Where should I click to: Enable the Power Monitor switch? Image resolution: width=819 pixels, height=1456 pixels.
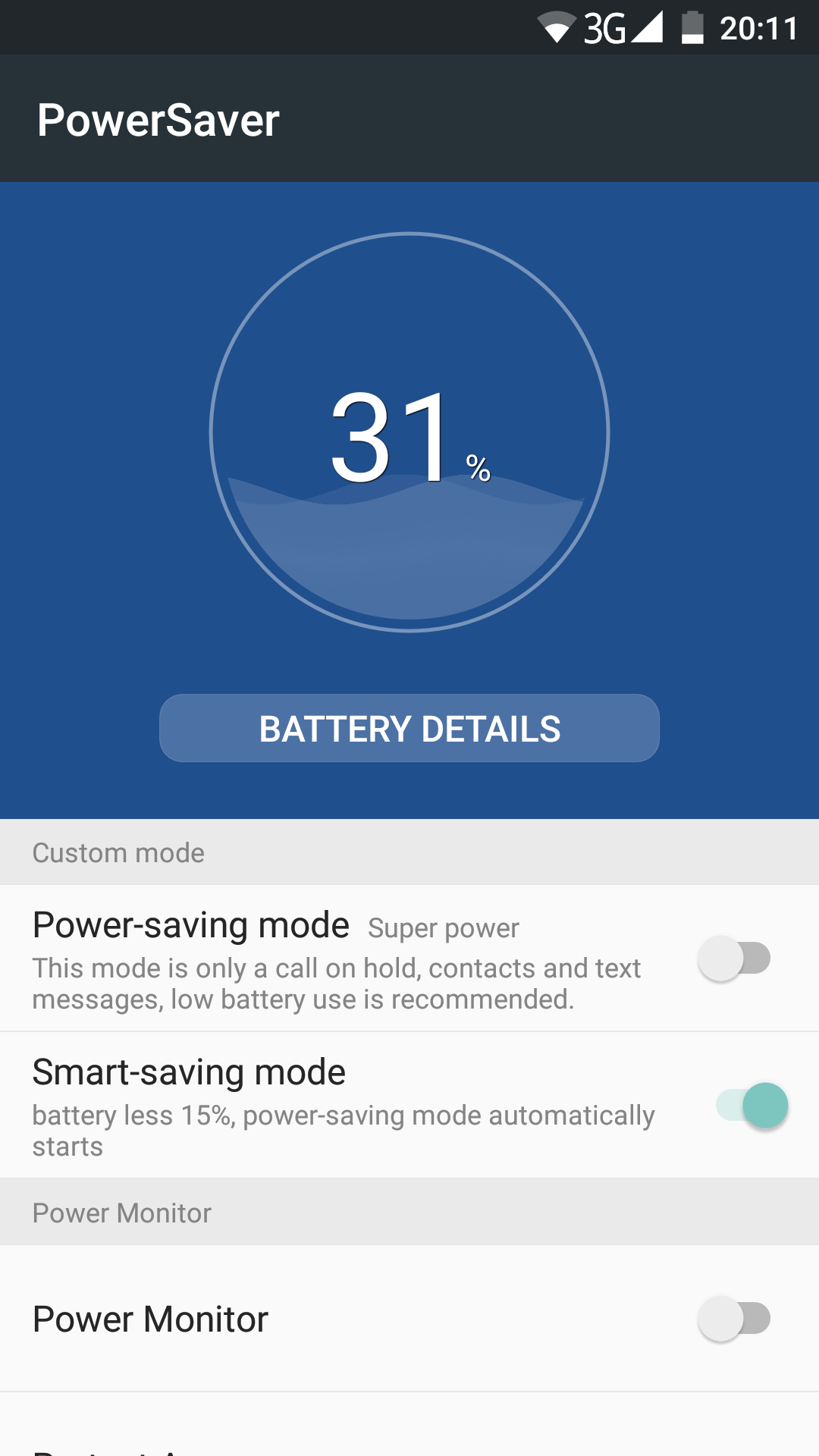click(734, 1319)
